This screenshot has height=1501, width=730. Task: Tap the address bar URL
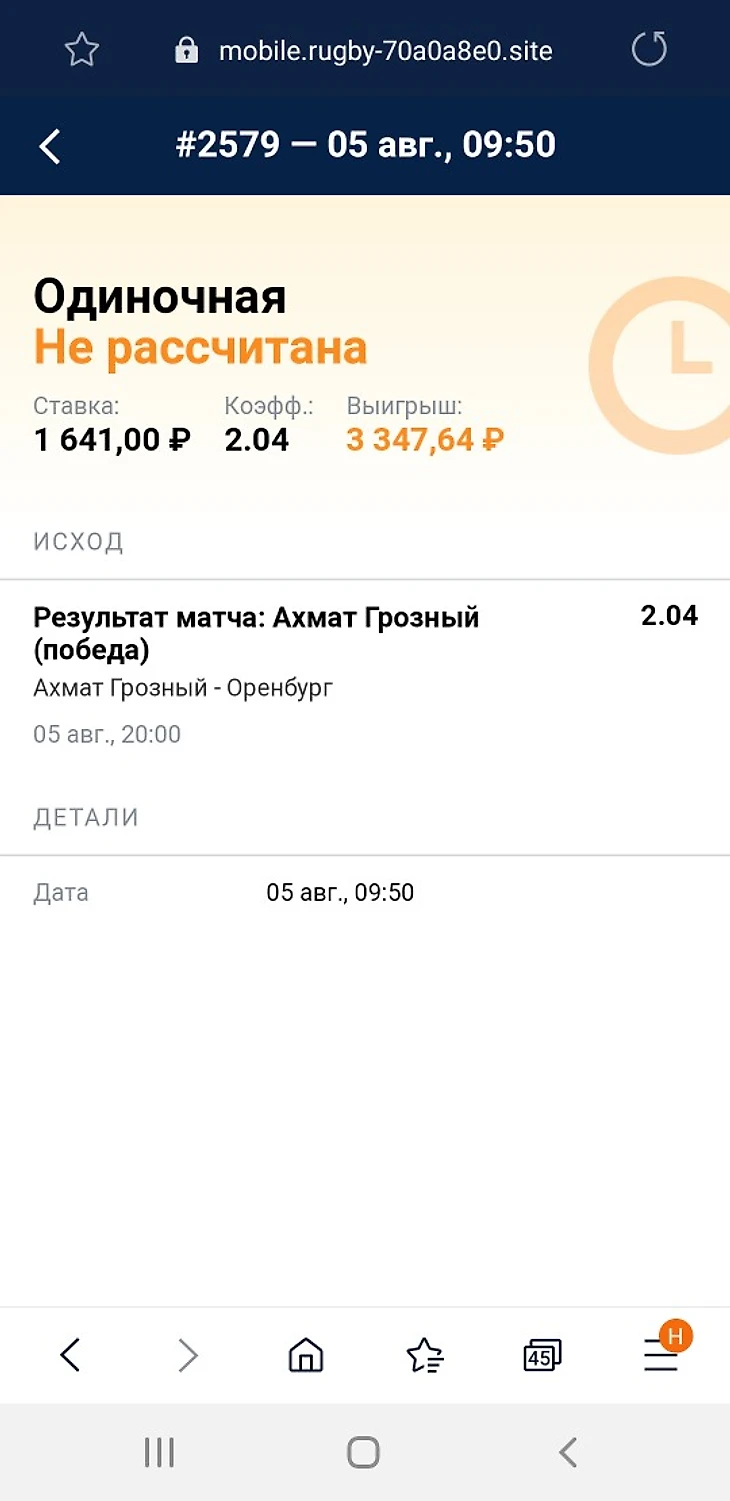(x=385, y=50)
